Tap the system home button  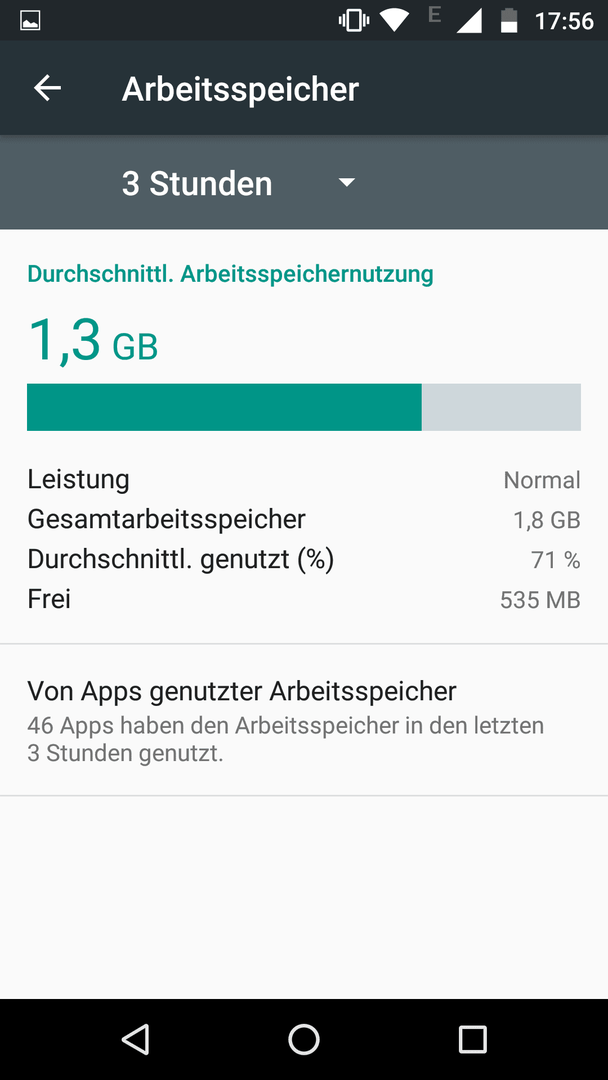[x=304, y=1039]
